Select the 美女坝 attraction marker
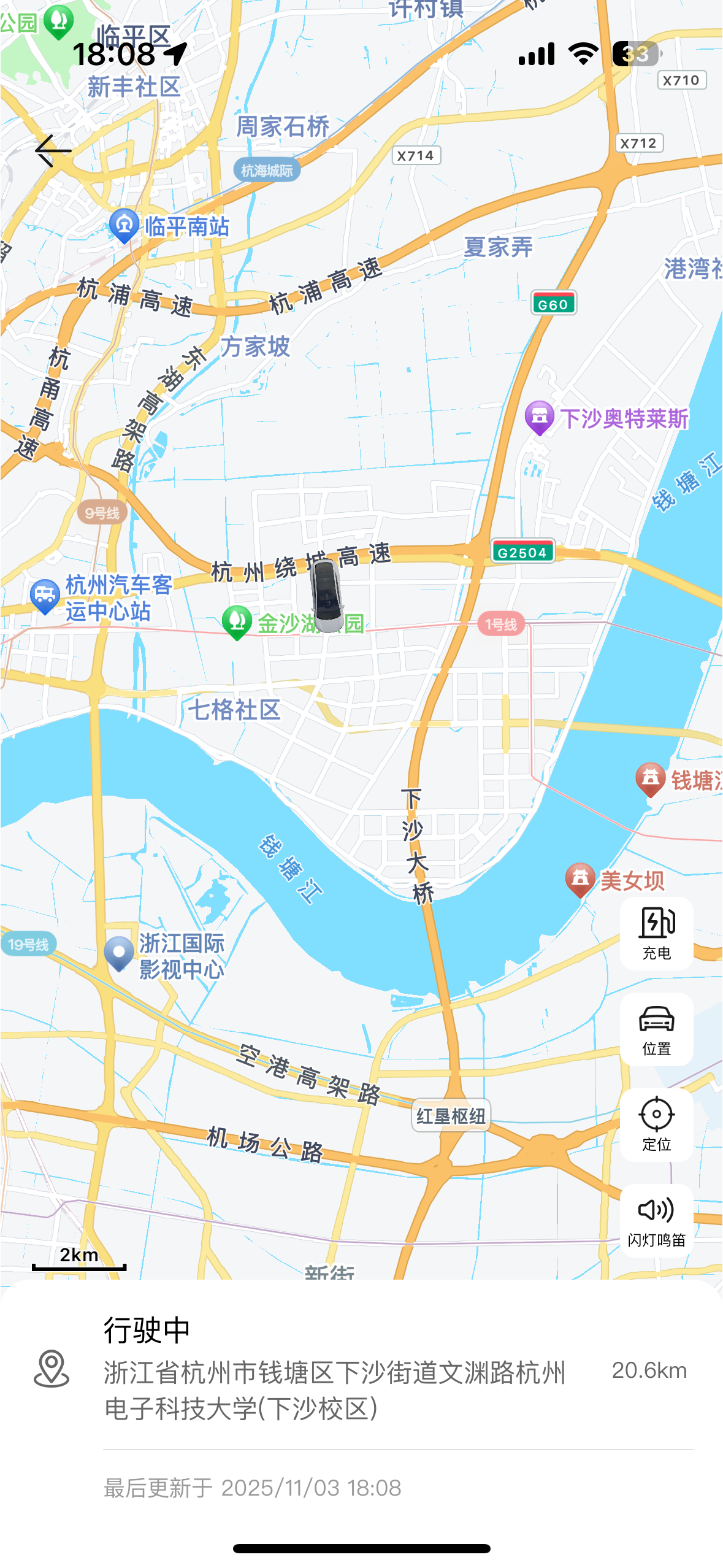The height and width of the screenshot is (1568, 723). (x=580, y=880)
